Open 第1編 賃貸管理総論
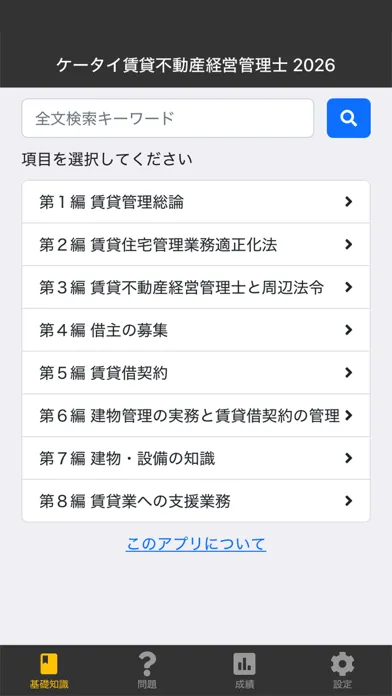This screenshot has width=392, height=696. (196, 202)
